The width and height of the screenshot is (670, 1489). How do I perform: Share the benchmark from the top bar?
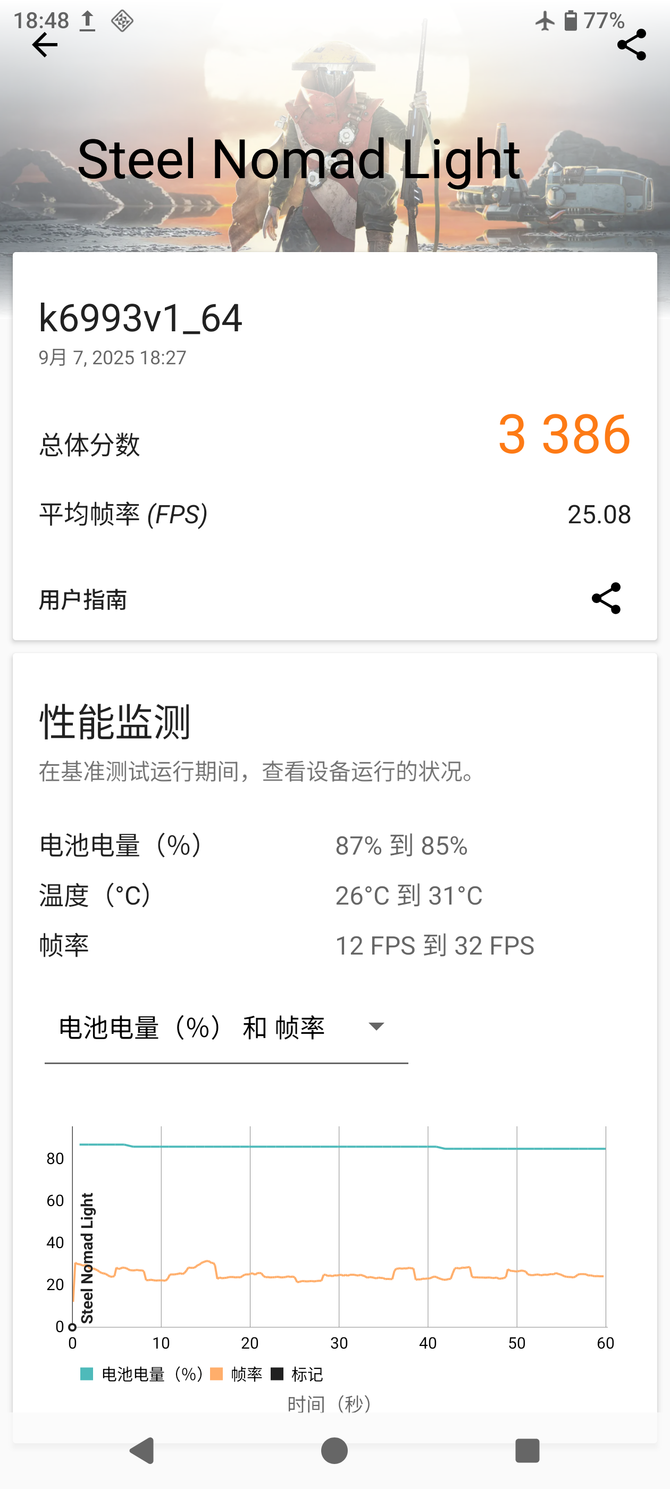pyautogui.click(x=631, y=45)
